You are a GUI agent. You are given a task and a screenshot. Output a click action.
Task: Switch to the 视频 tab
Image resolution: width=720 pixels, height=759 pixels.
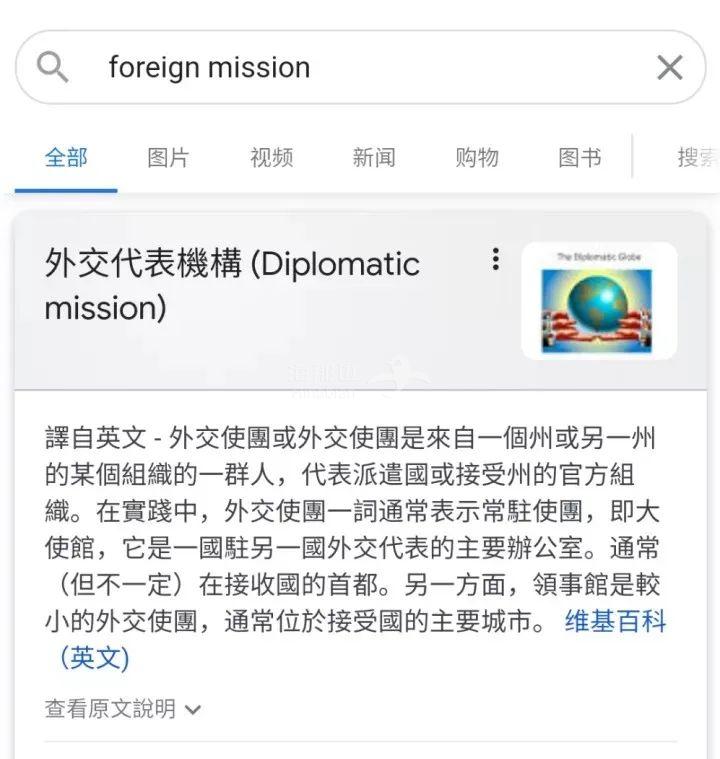click(271, 157)
